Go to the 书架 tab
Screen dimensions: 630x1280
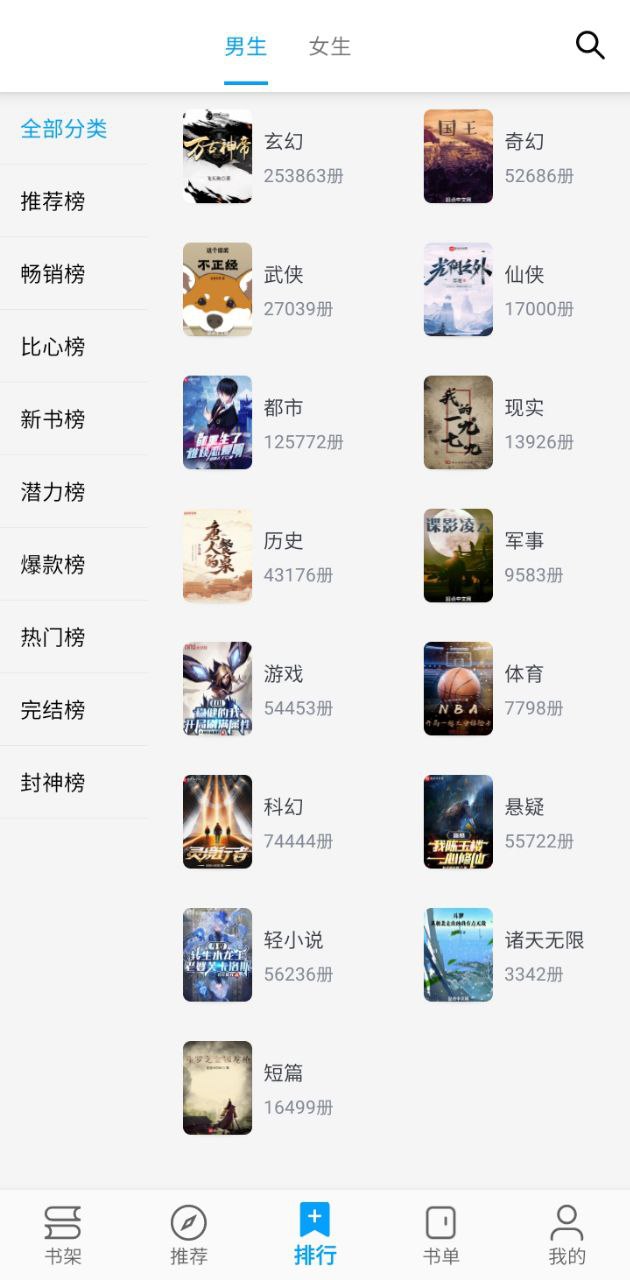click(x=63, y=1235)
